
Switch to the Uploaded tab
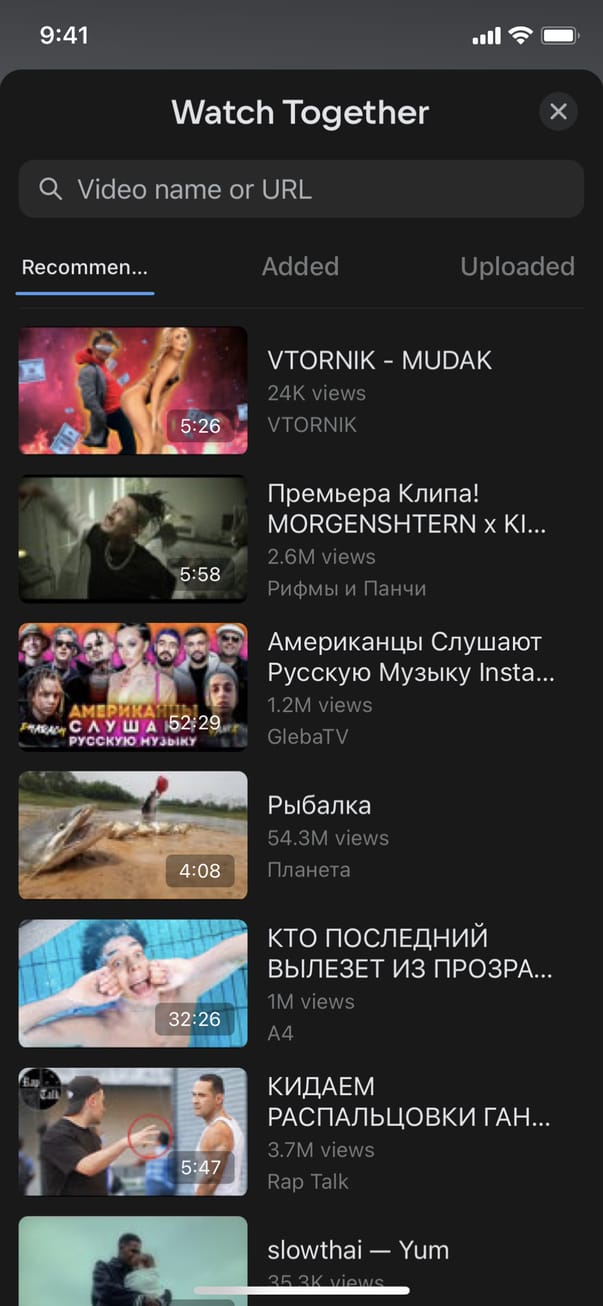click(x=517, y=267)
